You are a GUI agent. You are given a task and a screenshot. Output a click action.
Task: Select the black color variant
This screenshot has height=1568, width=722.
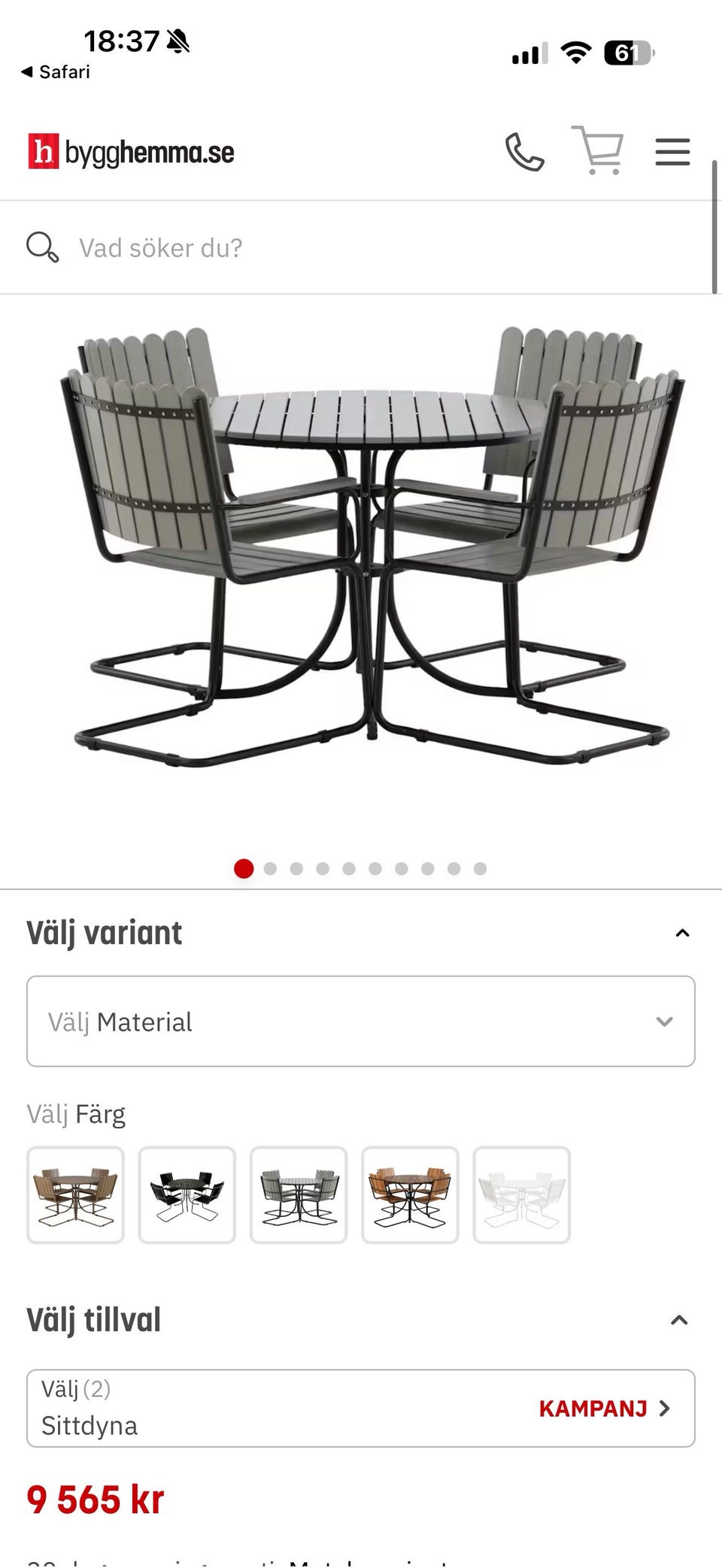pyautogui.click(x=187, y=1194)
